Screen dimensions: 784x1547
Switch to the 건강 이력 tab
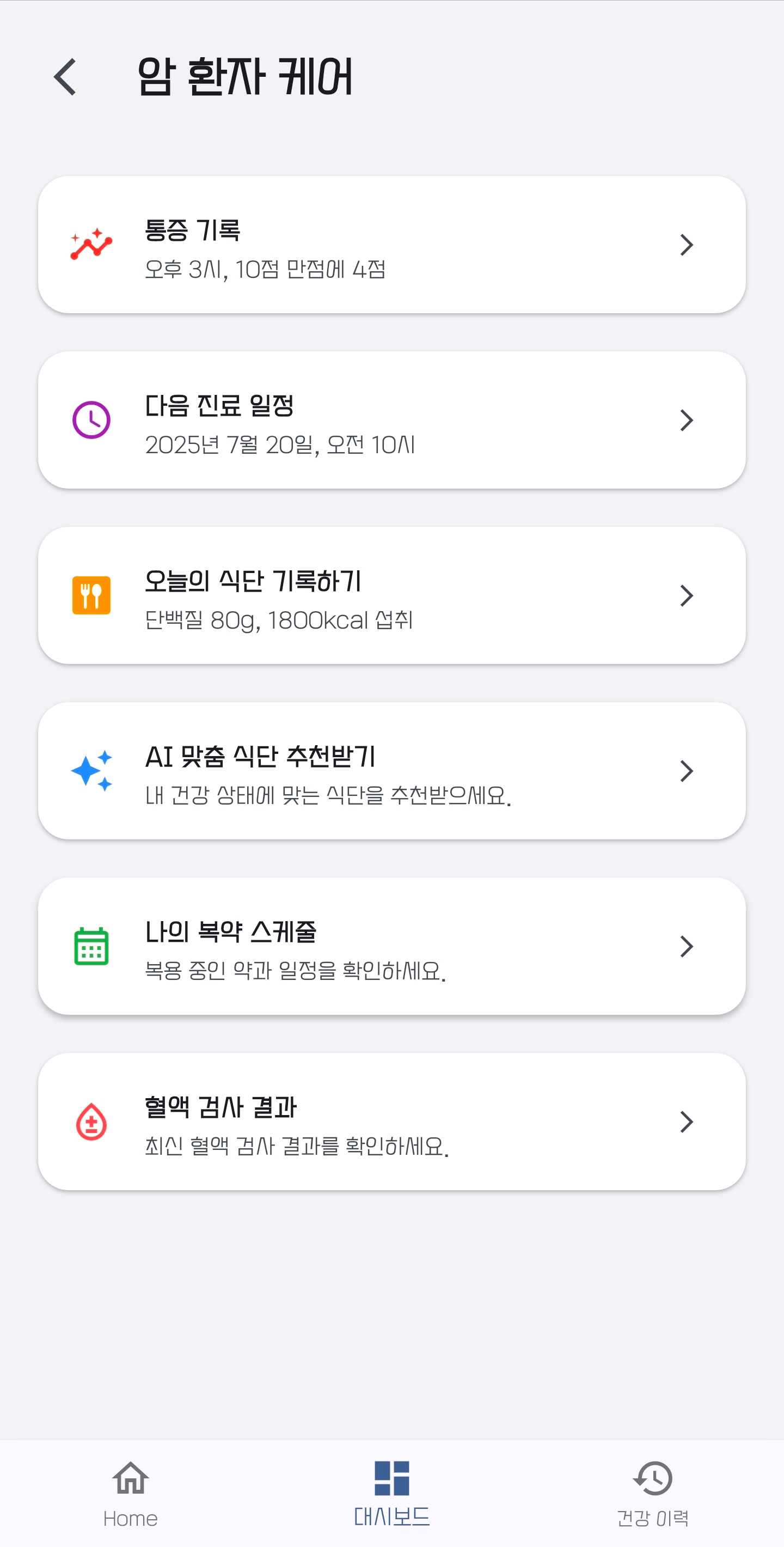coord(653,1494)
